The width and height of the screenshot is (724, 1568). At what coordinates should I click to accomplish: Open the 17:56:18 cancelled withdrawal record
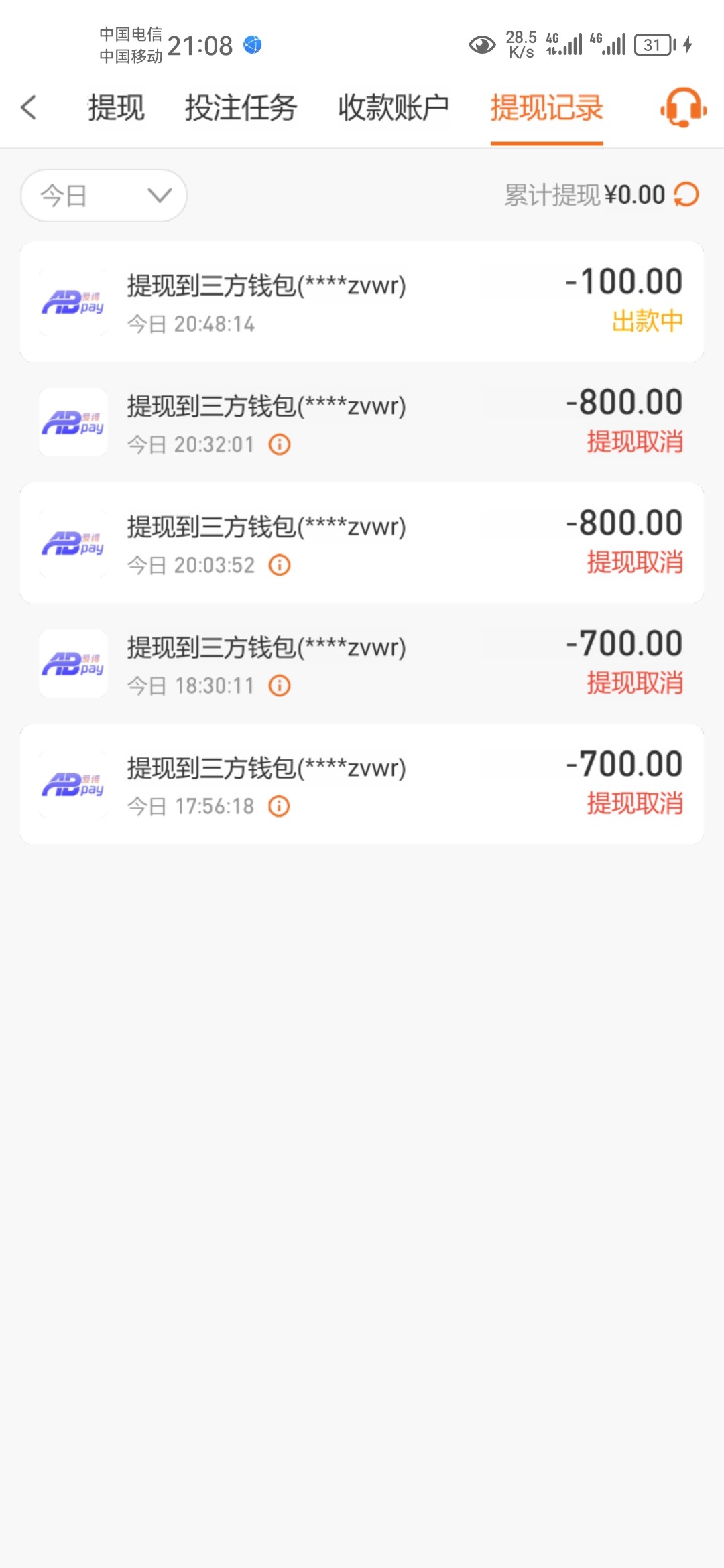[x=362, y=784]
